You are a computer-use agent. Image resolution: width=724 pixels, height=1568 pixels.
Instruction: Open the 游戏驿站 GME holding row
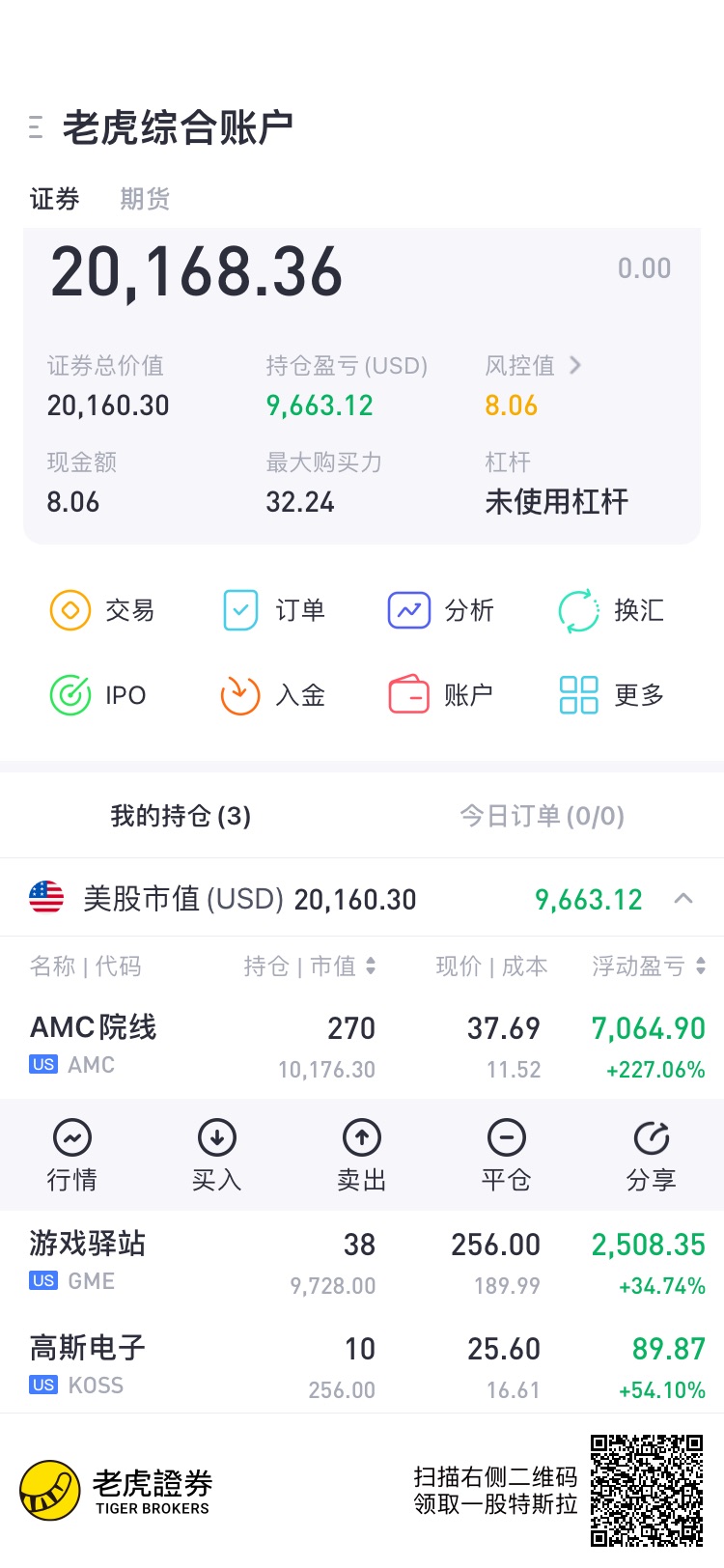[x=362, y=1263]
